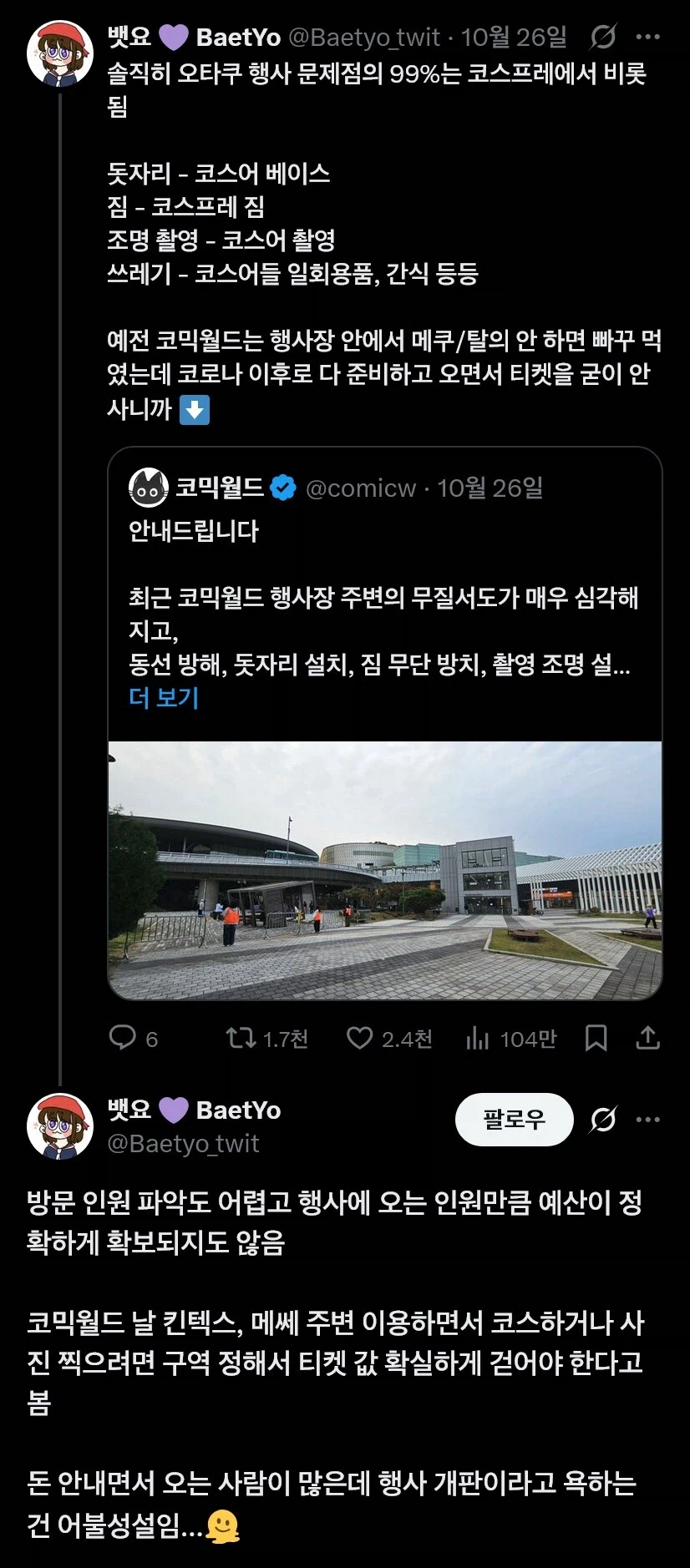Open @comicw profile handle link
This screenshot has width=690, height=1568.
click(363, 489)
